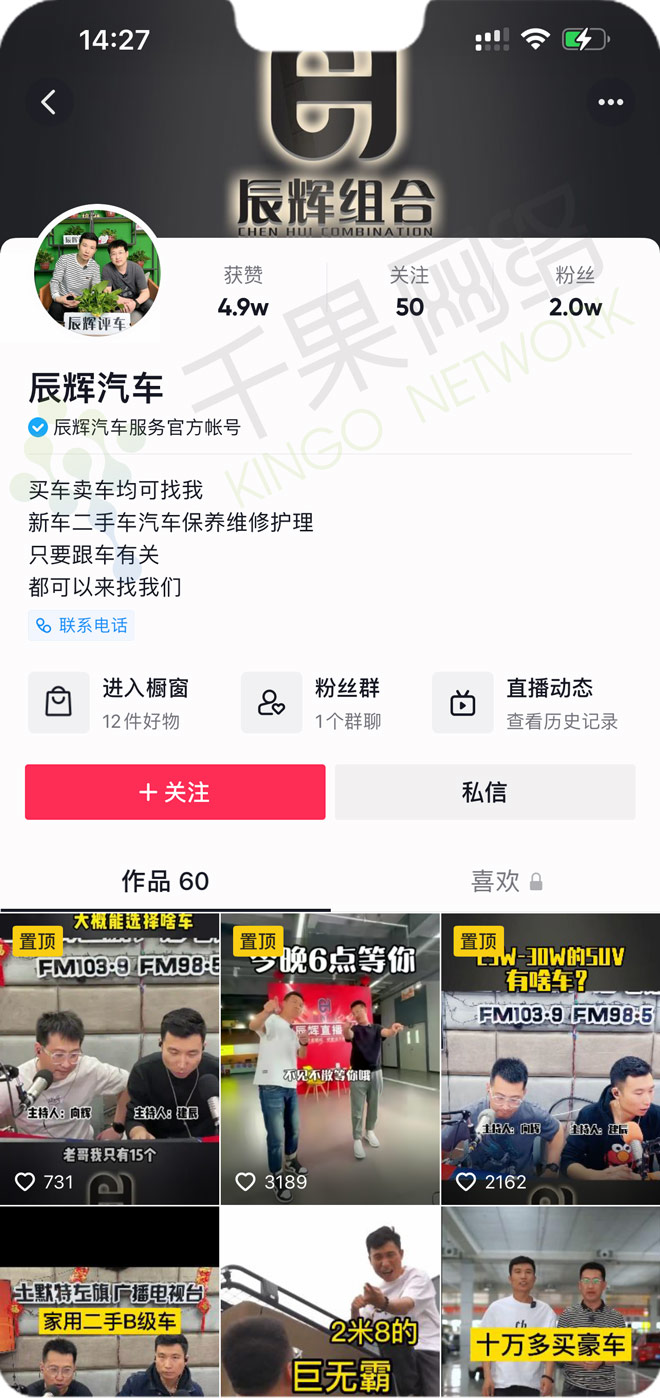View the 粉丝 2.0w followers list
Image resolution: width=660 pixels, height=1398 pixels.
tap(575, 291)
